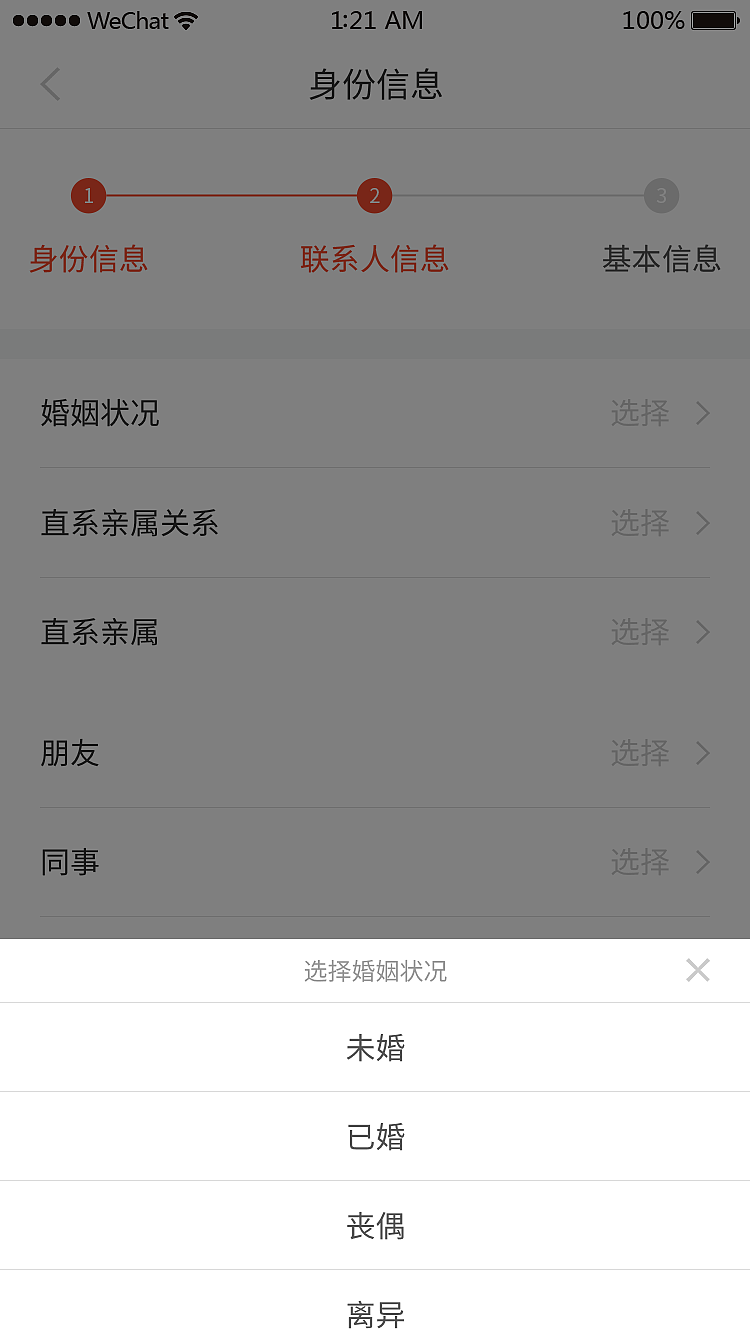
Task: Click the back arrow in the navigation bar
Action: 50,84
